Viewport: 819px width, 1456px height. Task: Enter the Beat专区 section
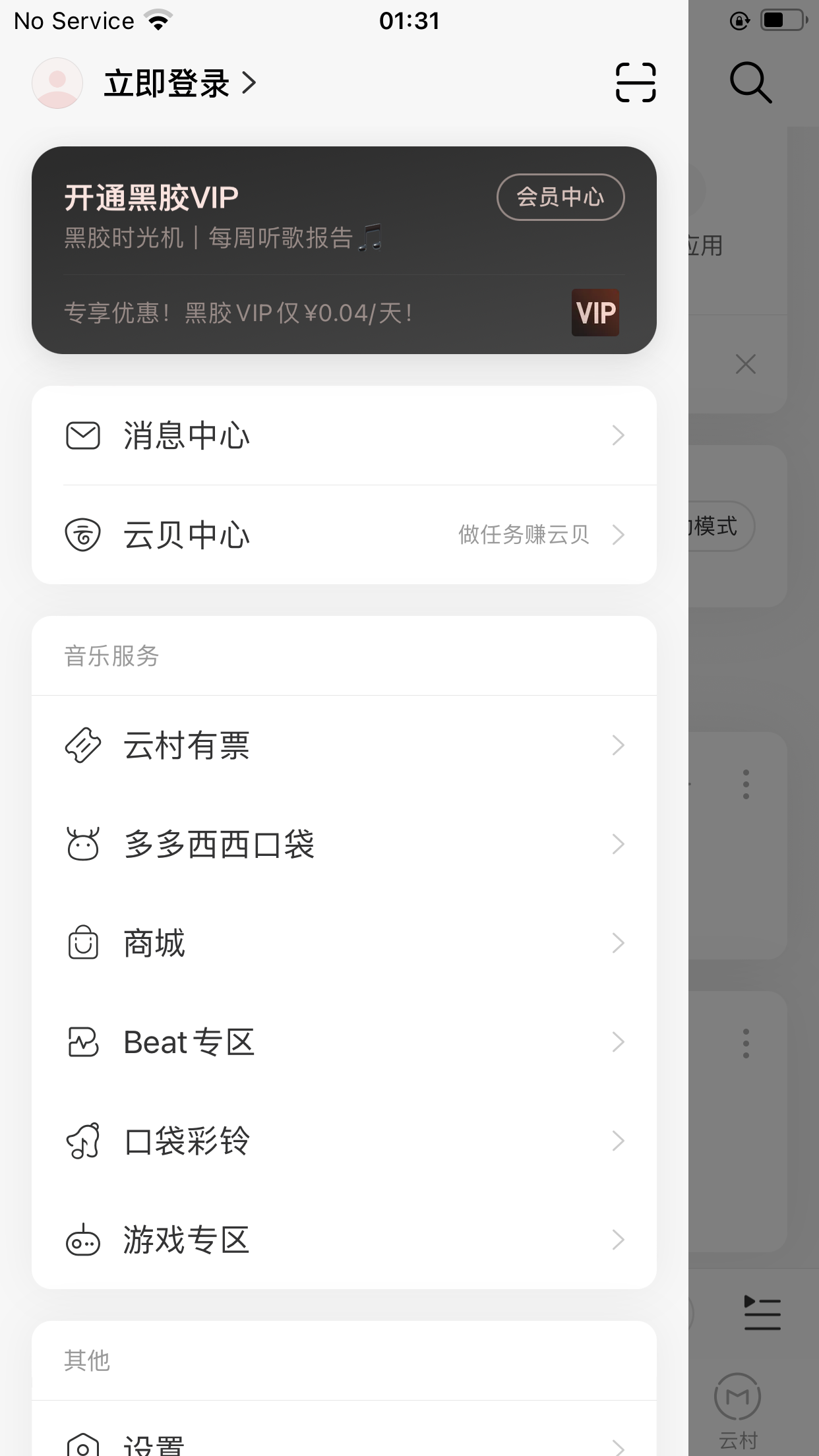(344, 1043)
